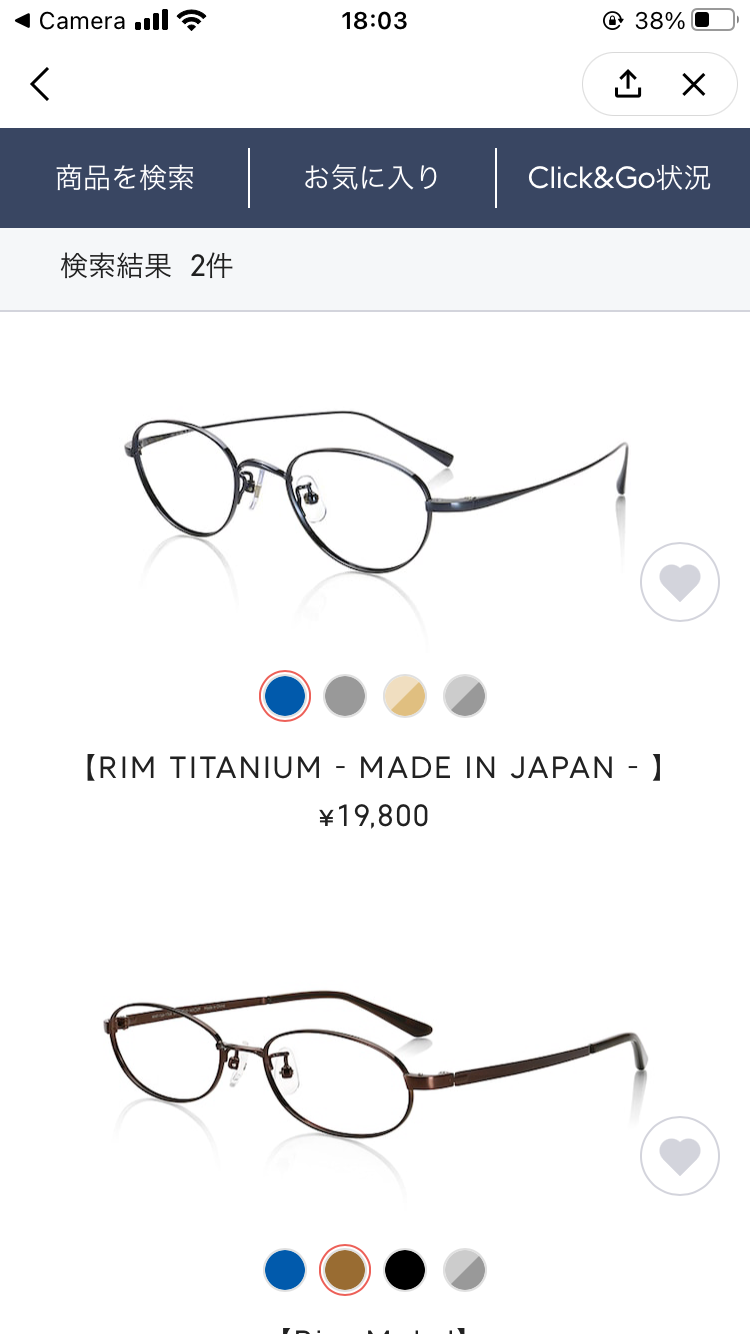Viewport: 750px width, 1334px height.
Task: Open the brown oval glasses product image
Action: click(375, 1065)
